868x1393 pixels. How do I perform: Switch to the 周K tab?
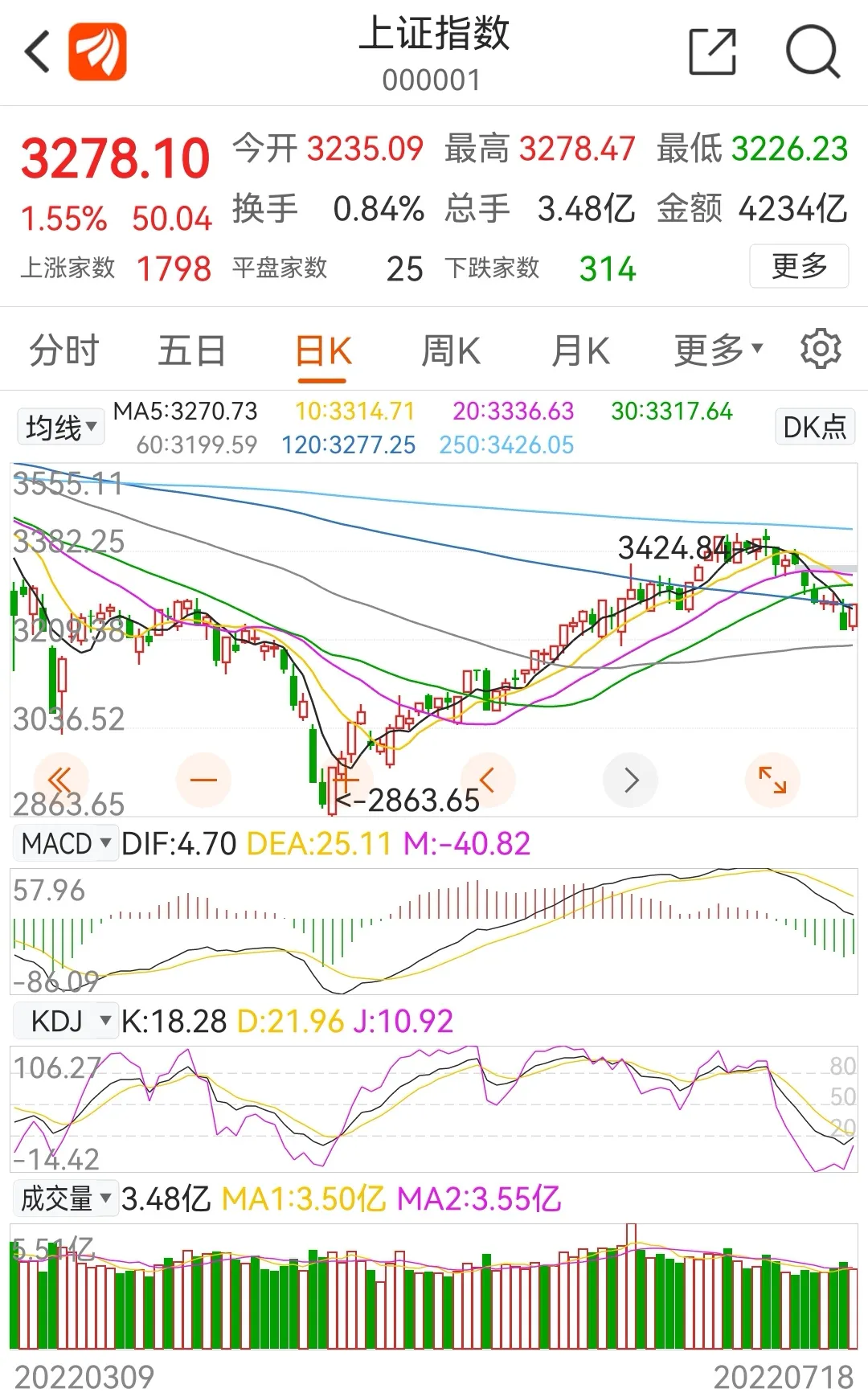tap(451, 351)
